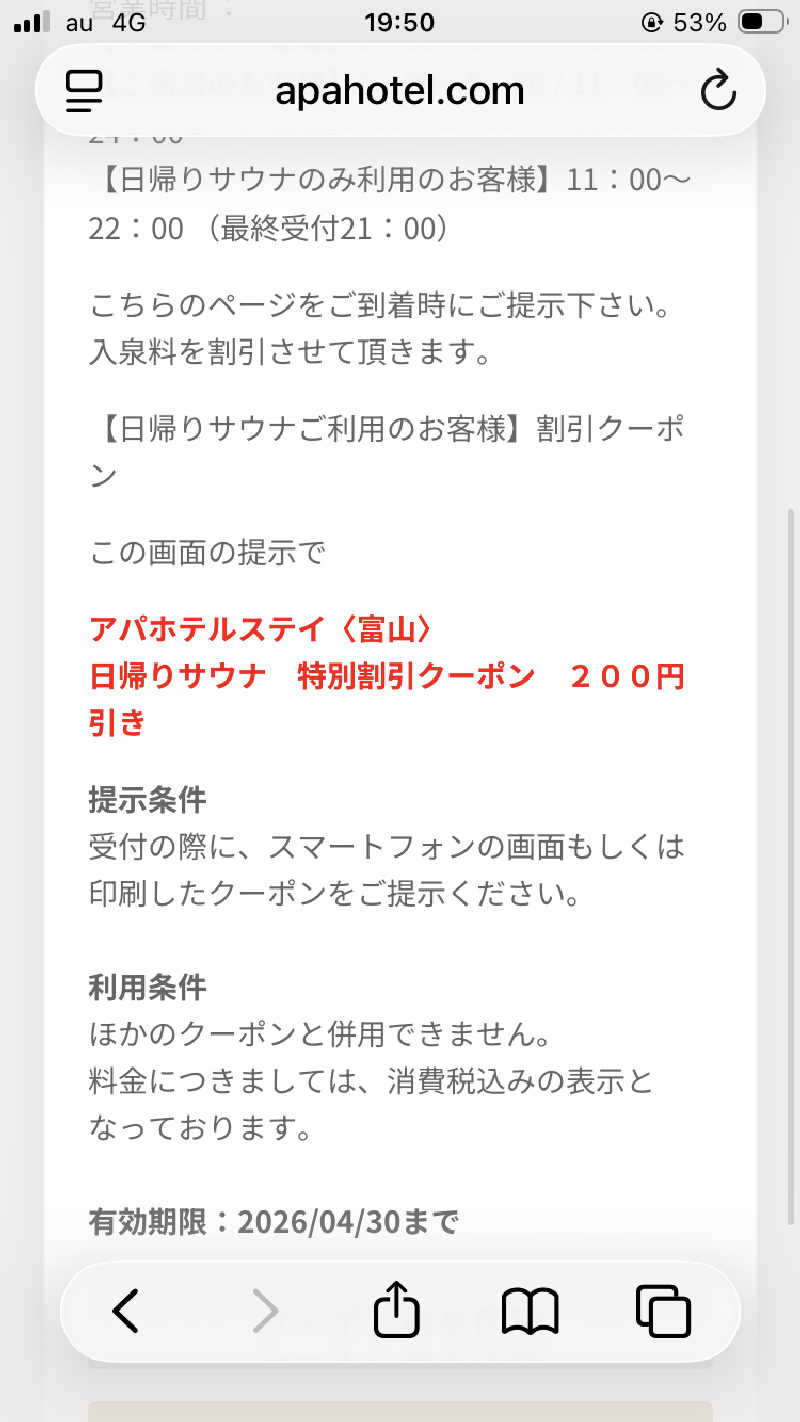
Task: Open the page menu in the address bar
Action: click(x=85, y=91)
